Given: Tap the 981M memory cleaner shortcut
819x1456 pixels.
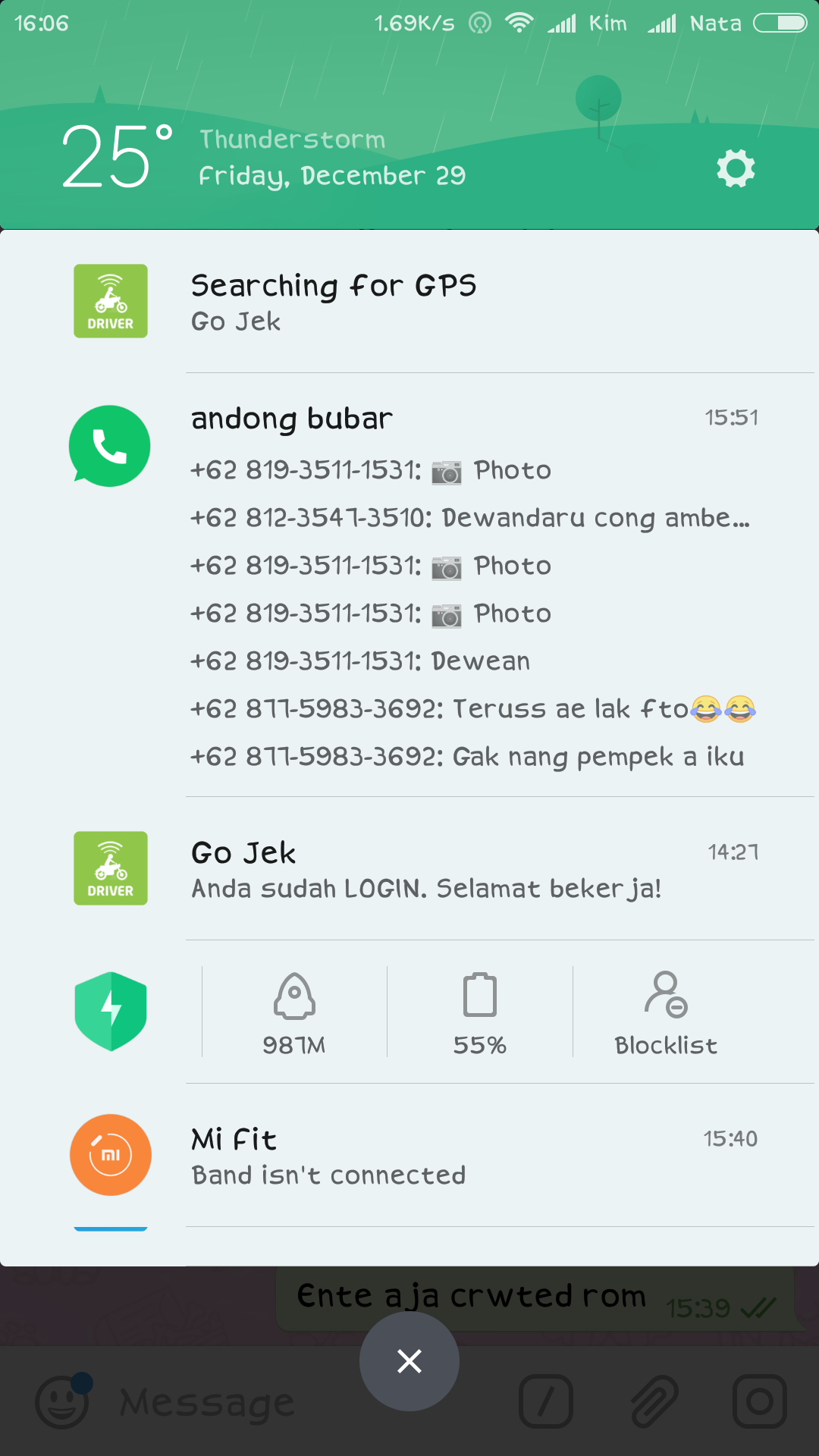Looking at the screenshot, I should [294, 1013].
